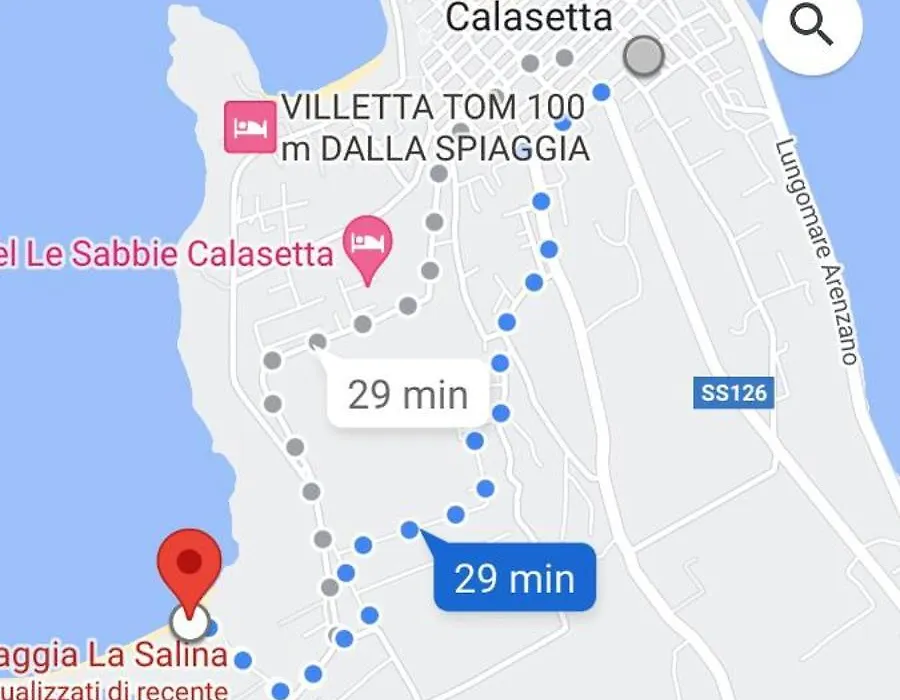Select the alternate grey 29 min route
The width and height of the screenshot is (900, 700).
tap(408, 395)
